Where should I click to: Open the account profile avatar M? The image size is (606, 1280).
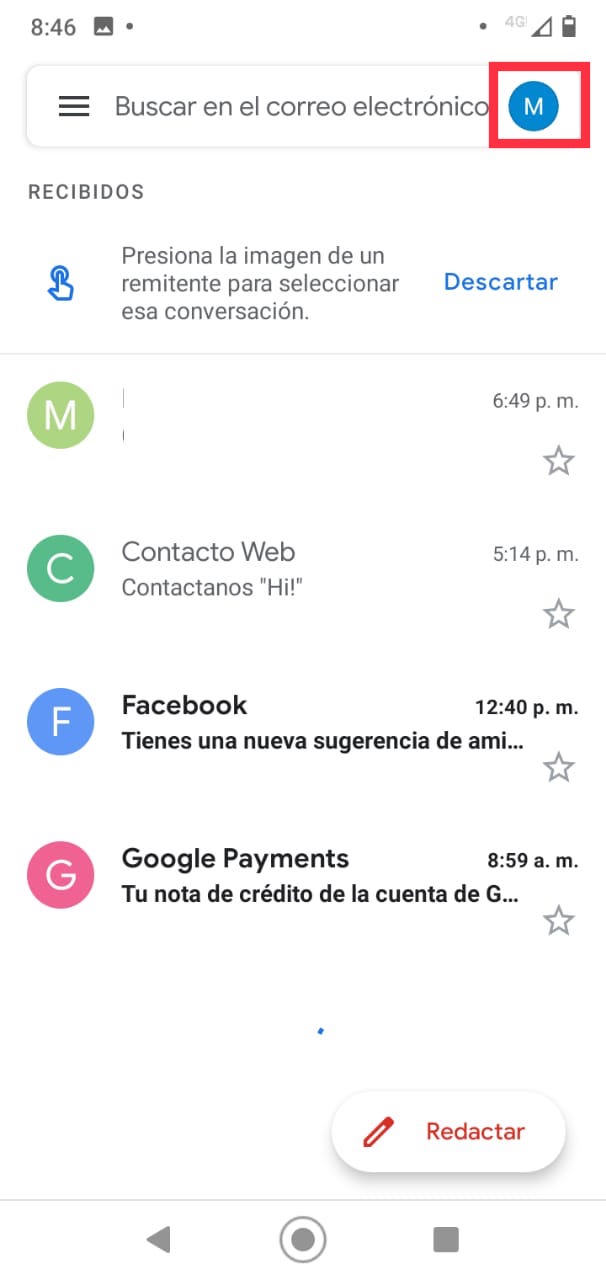click(533, 107)
